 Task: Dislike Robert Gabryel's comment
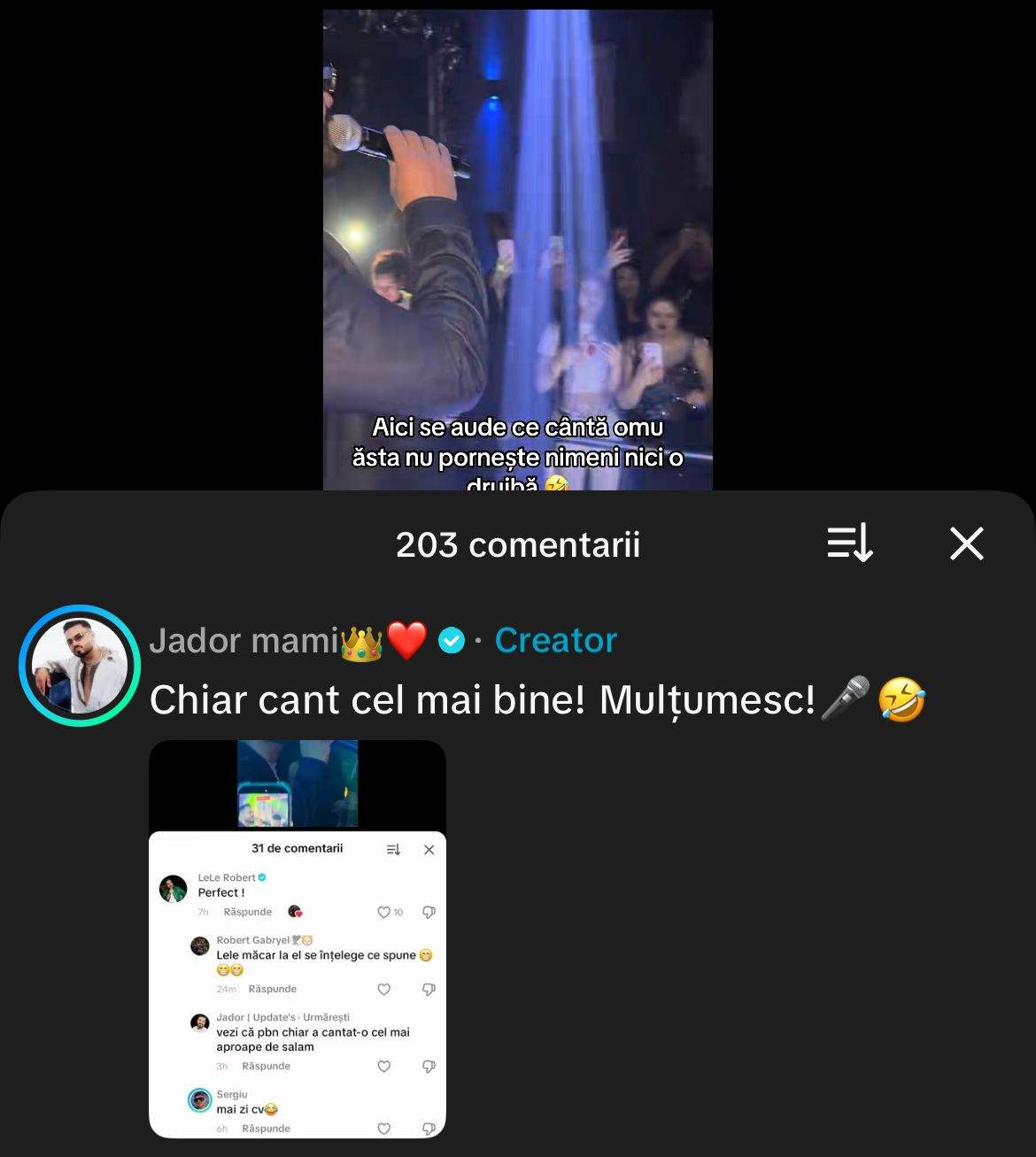pos(429,991)
